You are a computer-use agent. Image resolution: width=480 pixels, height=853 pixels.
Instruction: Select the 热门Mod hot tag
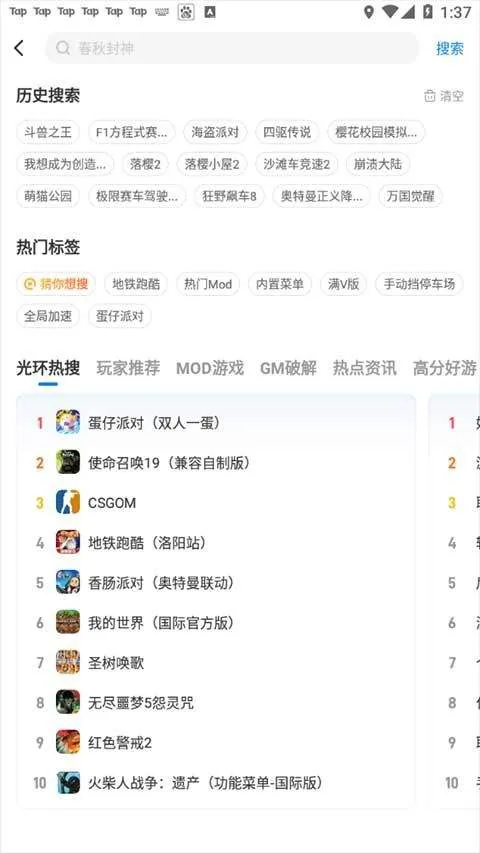(x=208, y=284)
